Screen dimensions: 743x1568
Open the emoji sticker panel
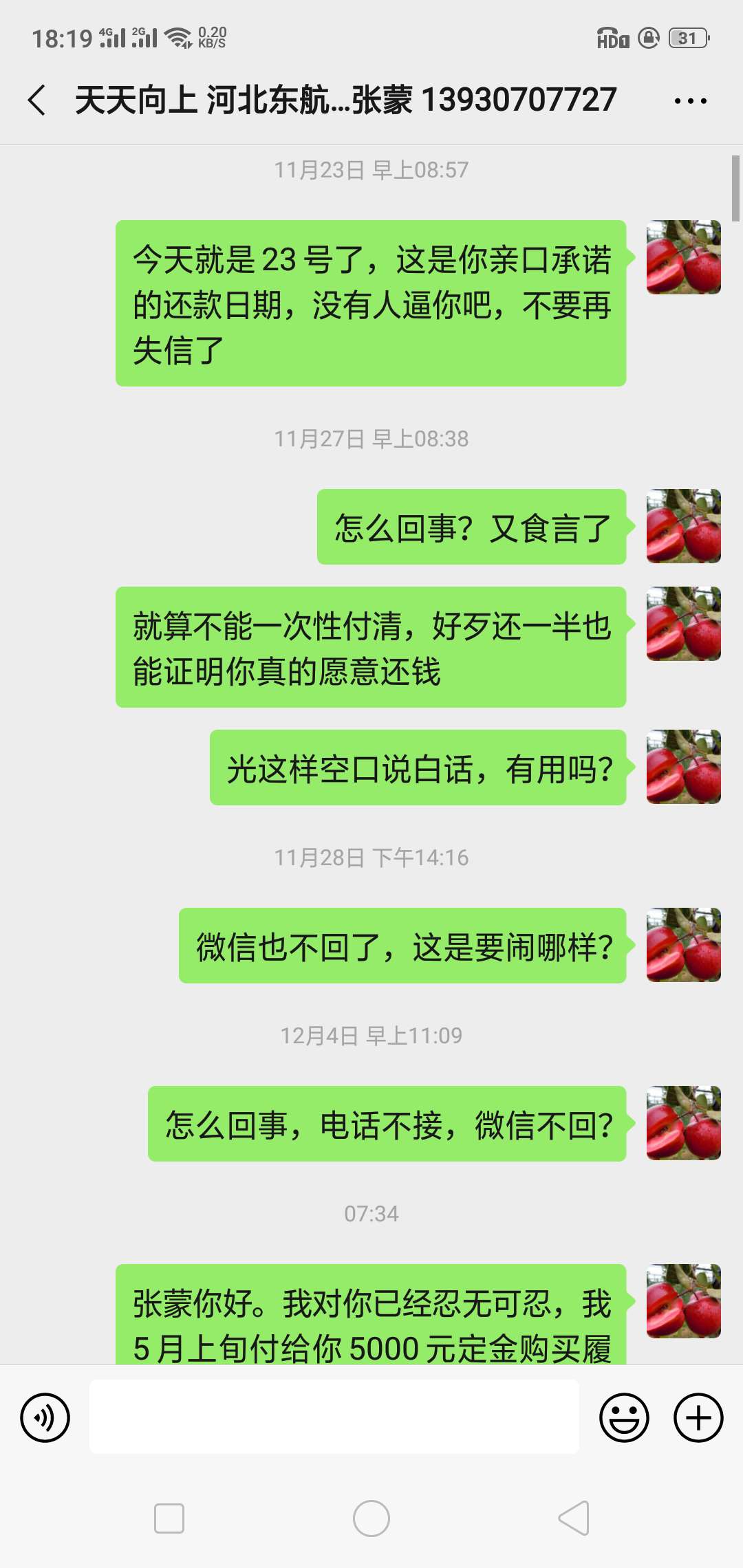624,1417
